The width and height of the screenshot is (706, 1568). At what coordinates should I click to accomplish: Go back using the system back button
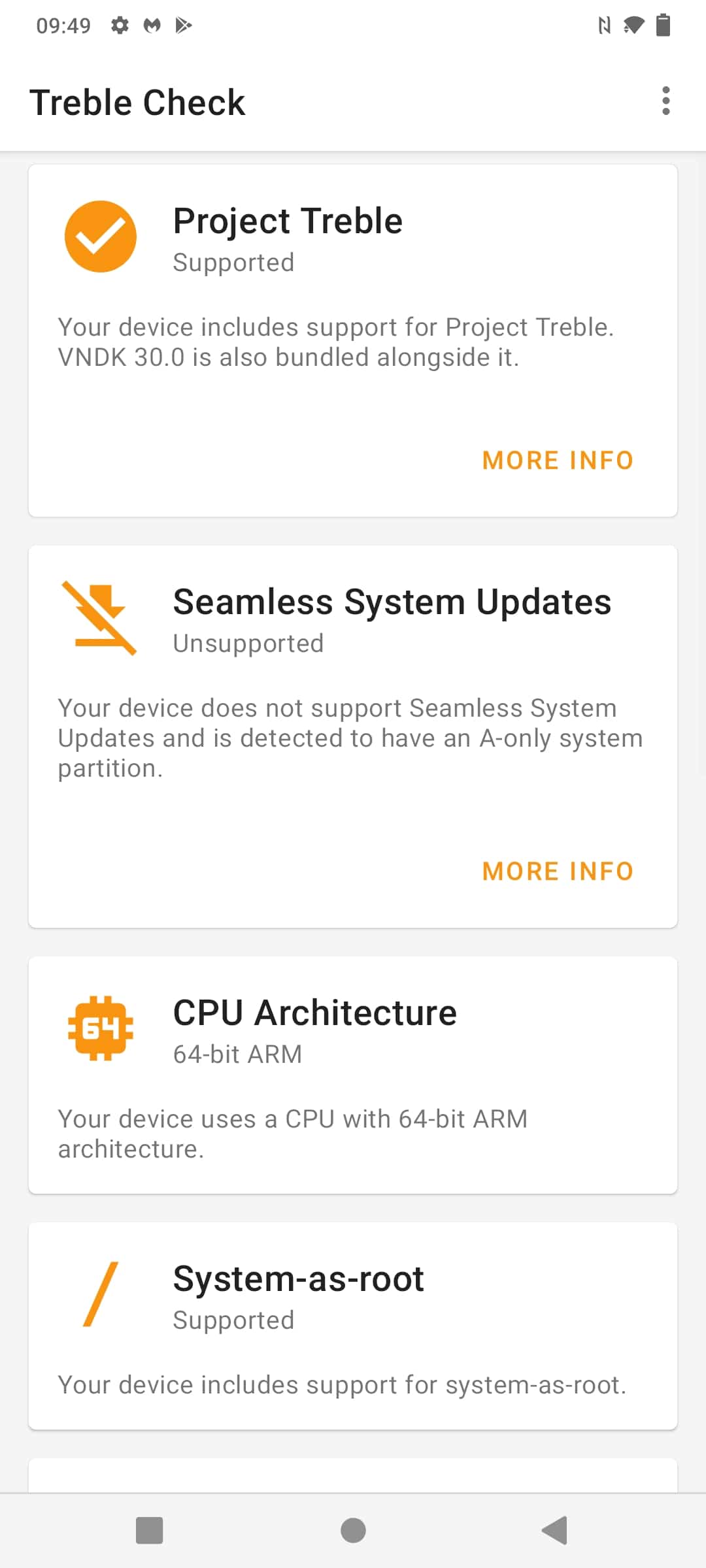tap(555, 1530)
